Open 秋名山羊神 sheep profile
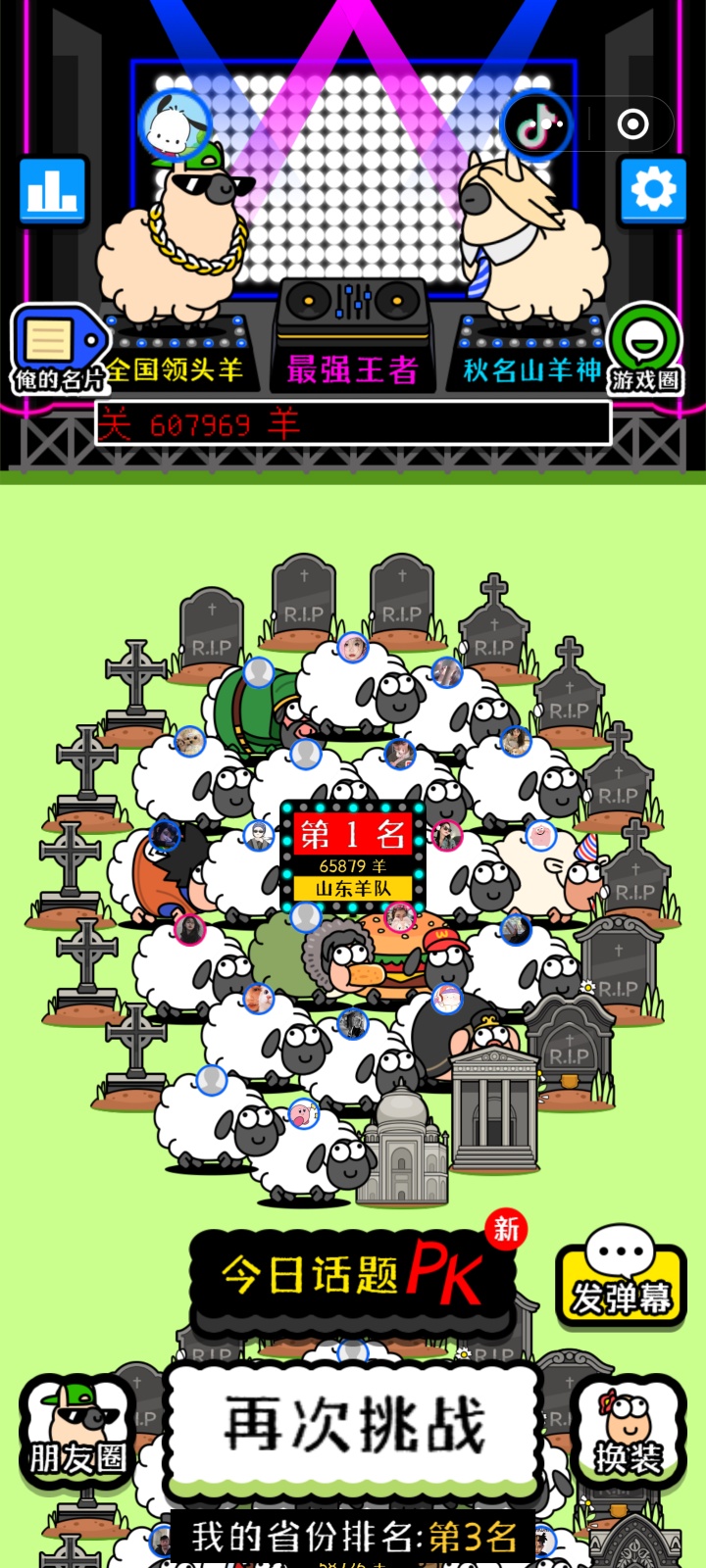Screen dimensions: 706x1568 click(x=529, y=245)
